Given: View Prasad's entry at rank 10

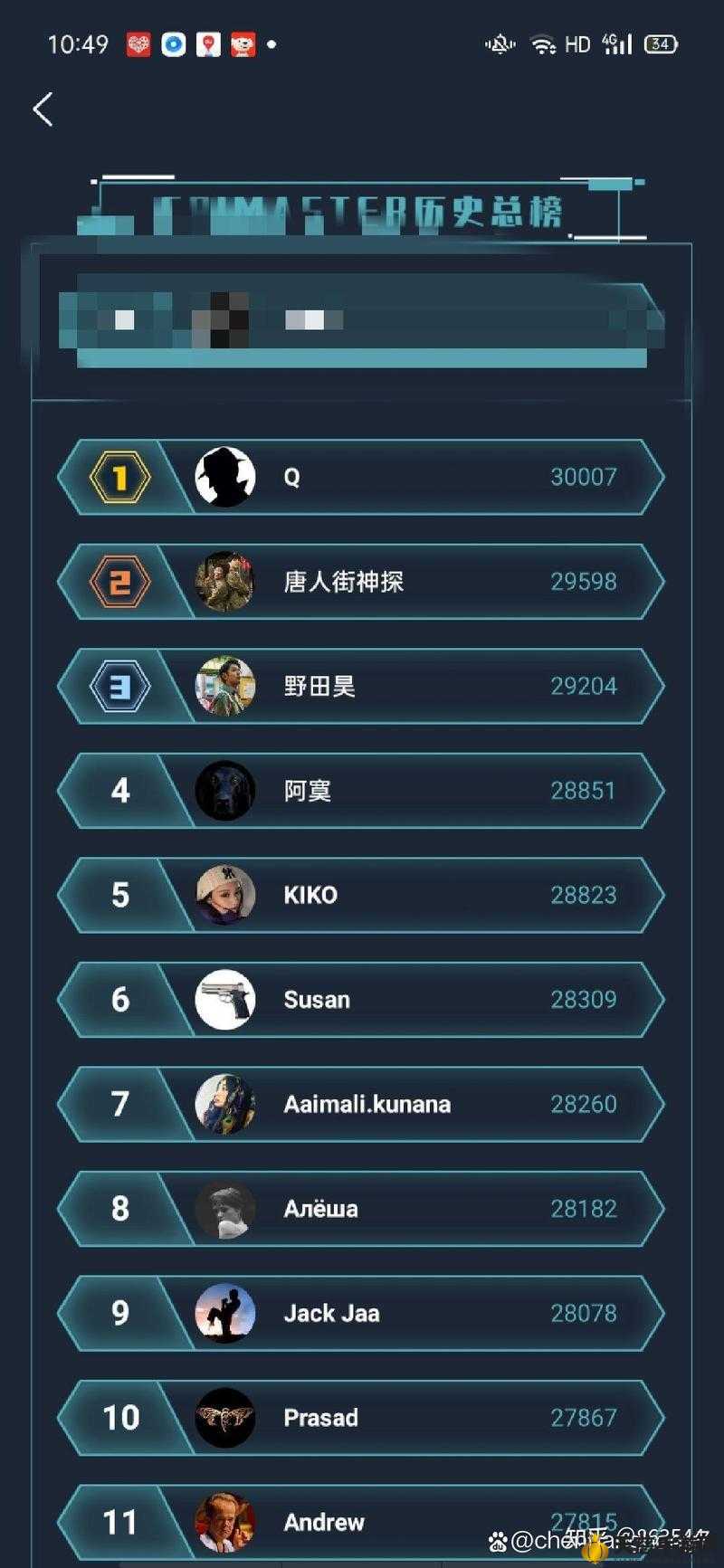Looking at the screenshot, I should pyautogui.click(x=361, y=1418).
